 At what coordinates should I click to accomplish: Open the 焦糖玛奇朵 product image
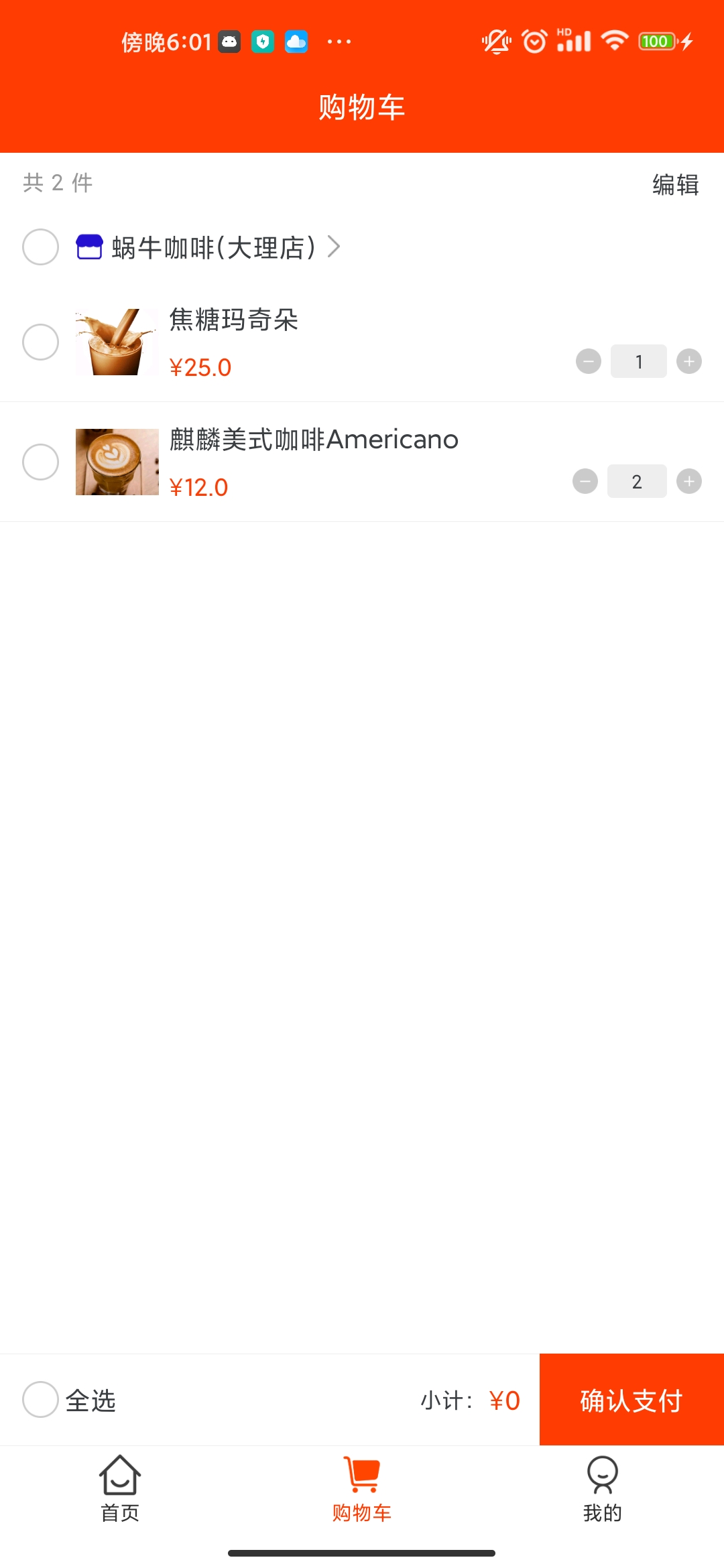[117, 342]
